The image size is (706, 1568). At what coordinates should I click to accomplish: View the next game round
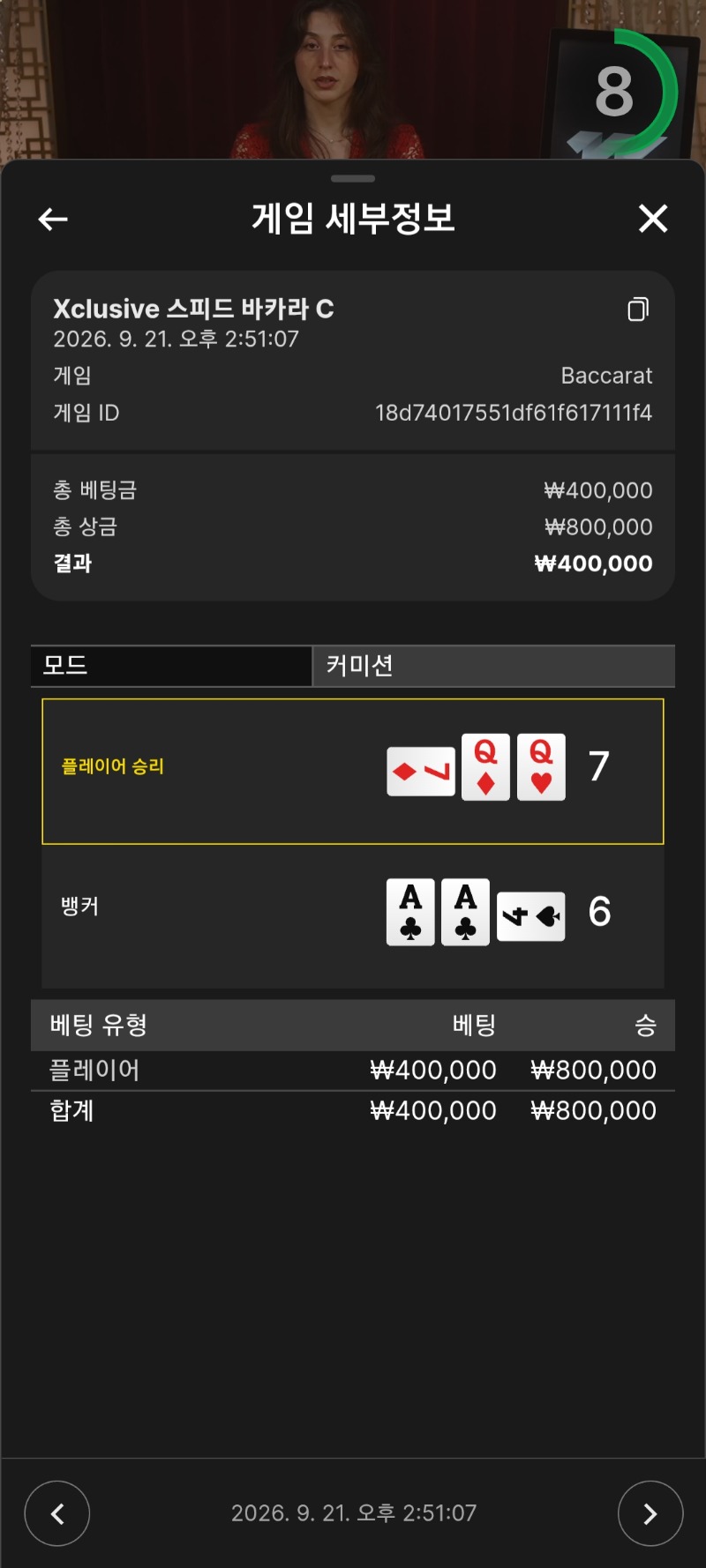pyautogui.click(x=650, y=1513)
